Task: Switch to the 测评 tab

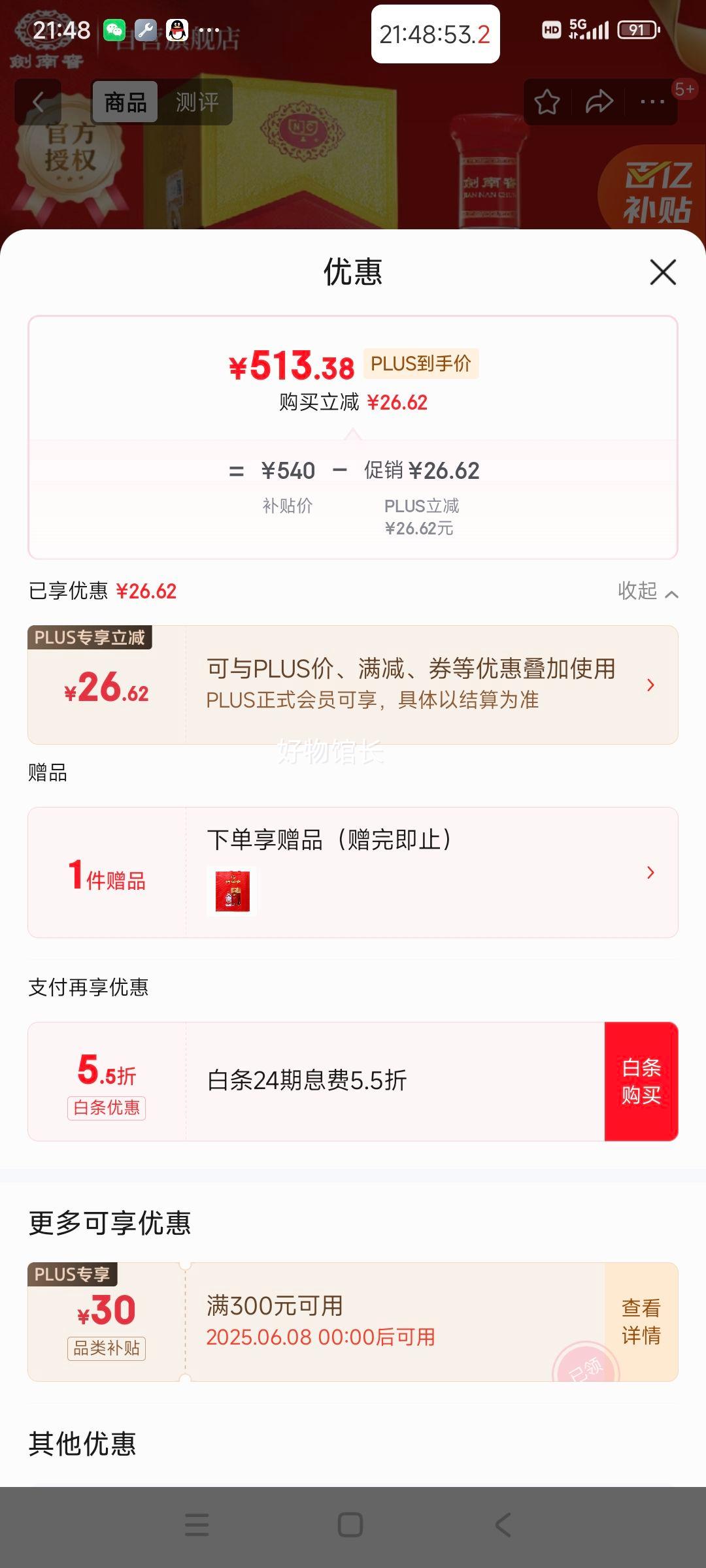Action: 197,102
